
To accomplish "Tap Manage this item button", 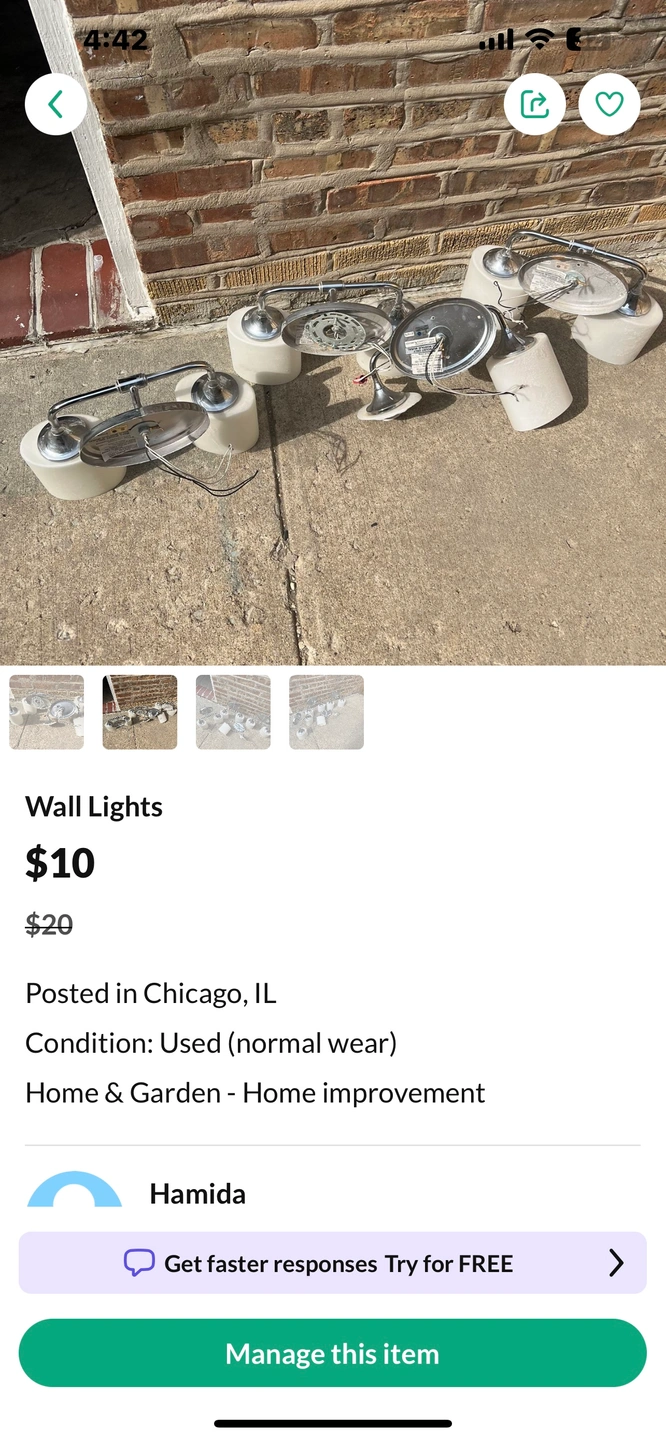I will pyautogui.click(x=333, y=1353).
